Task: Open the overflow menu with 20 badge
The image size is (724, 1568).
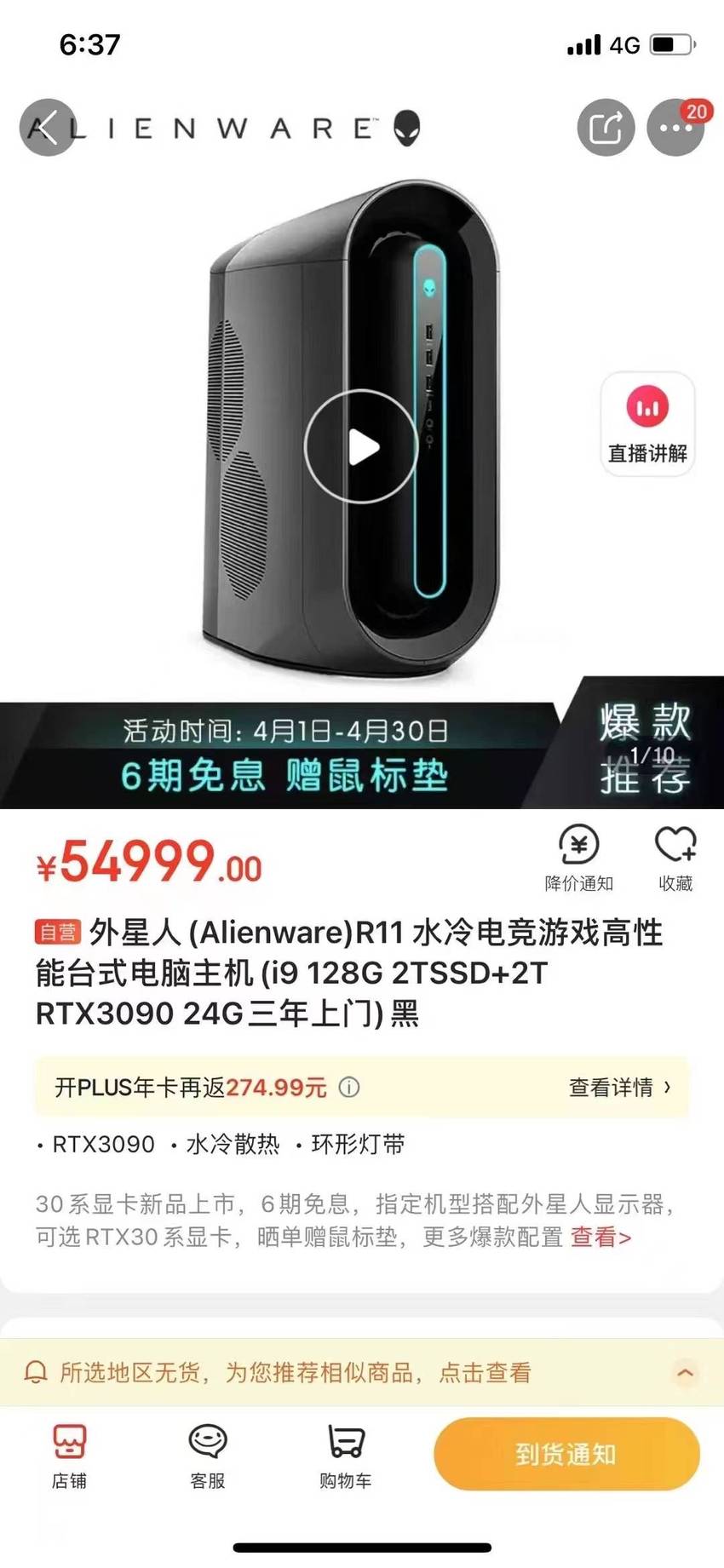Action: click(x=675, y=129)
